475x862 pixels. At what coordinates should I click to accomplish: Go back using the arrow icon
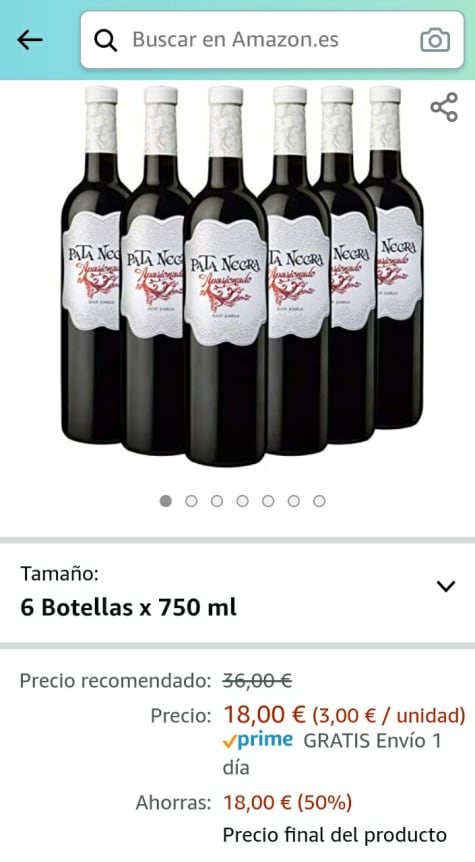30,40
